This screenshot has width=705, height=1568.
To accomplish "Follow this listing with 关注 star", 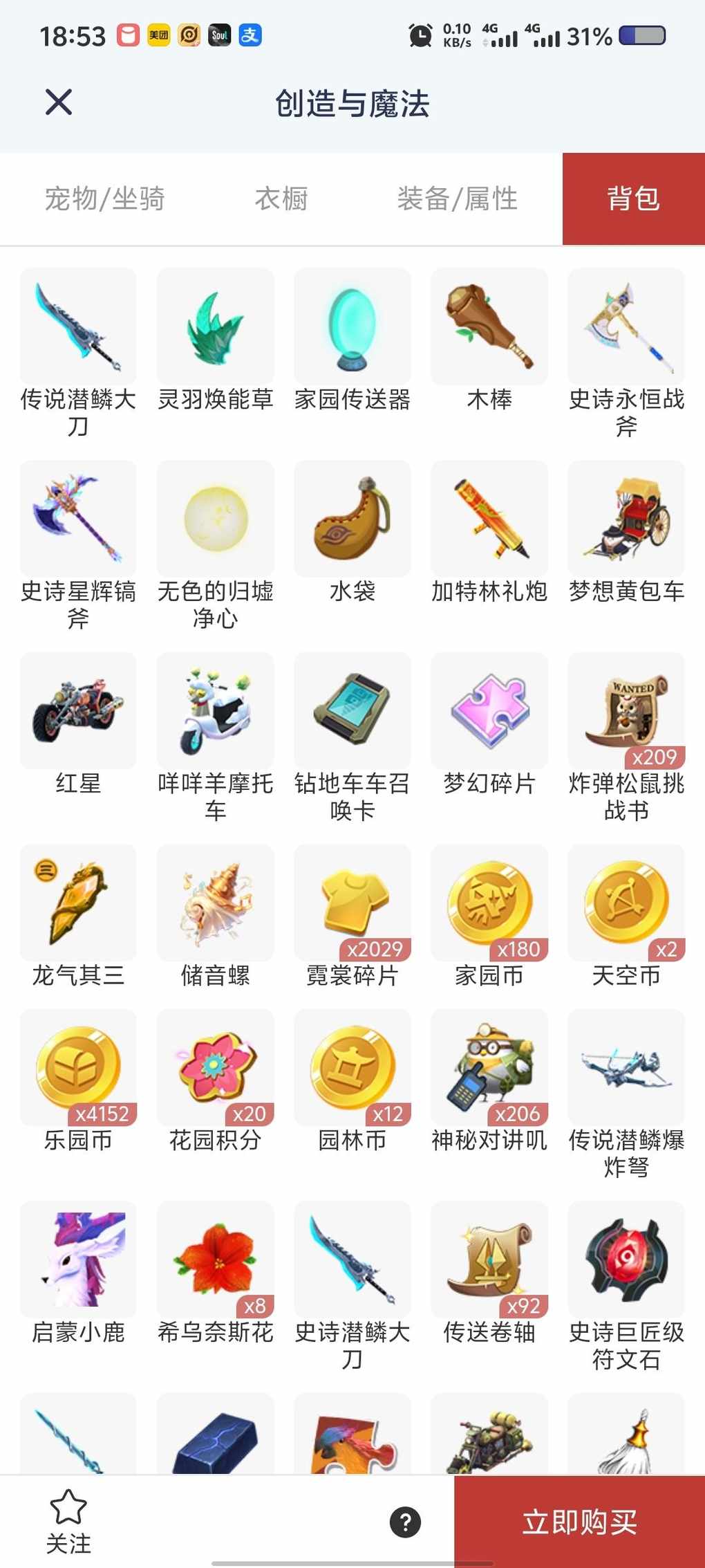I will click(68, 1520).
